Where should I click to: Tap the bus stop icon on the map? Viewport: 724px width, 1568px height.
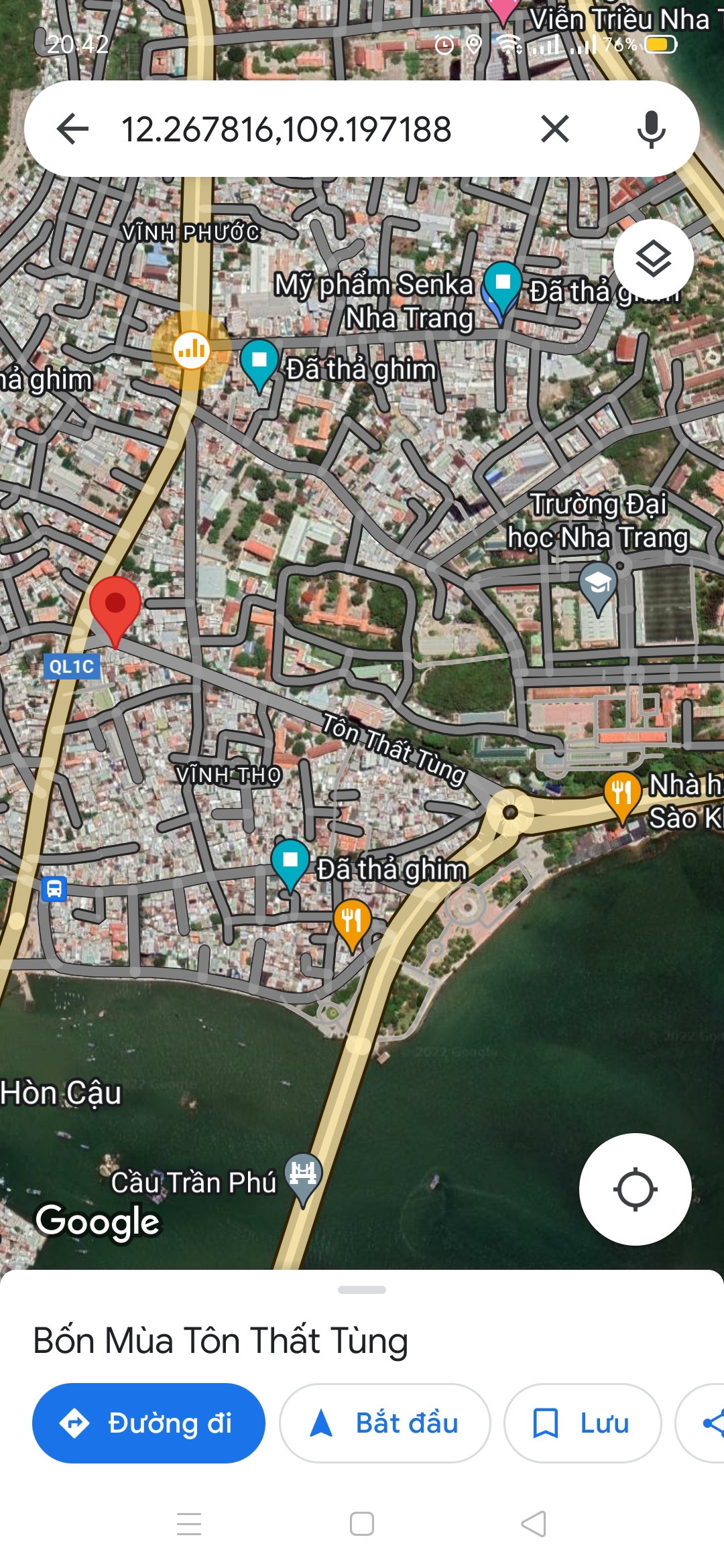(54, 889)
